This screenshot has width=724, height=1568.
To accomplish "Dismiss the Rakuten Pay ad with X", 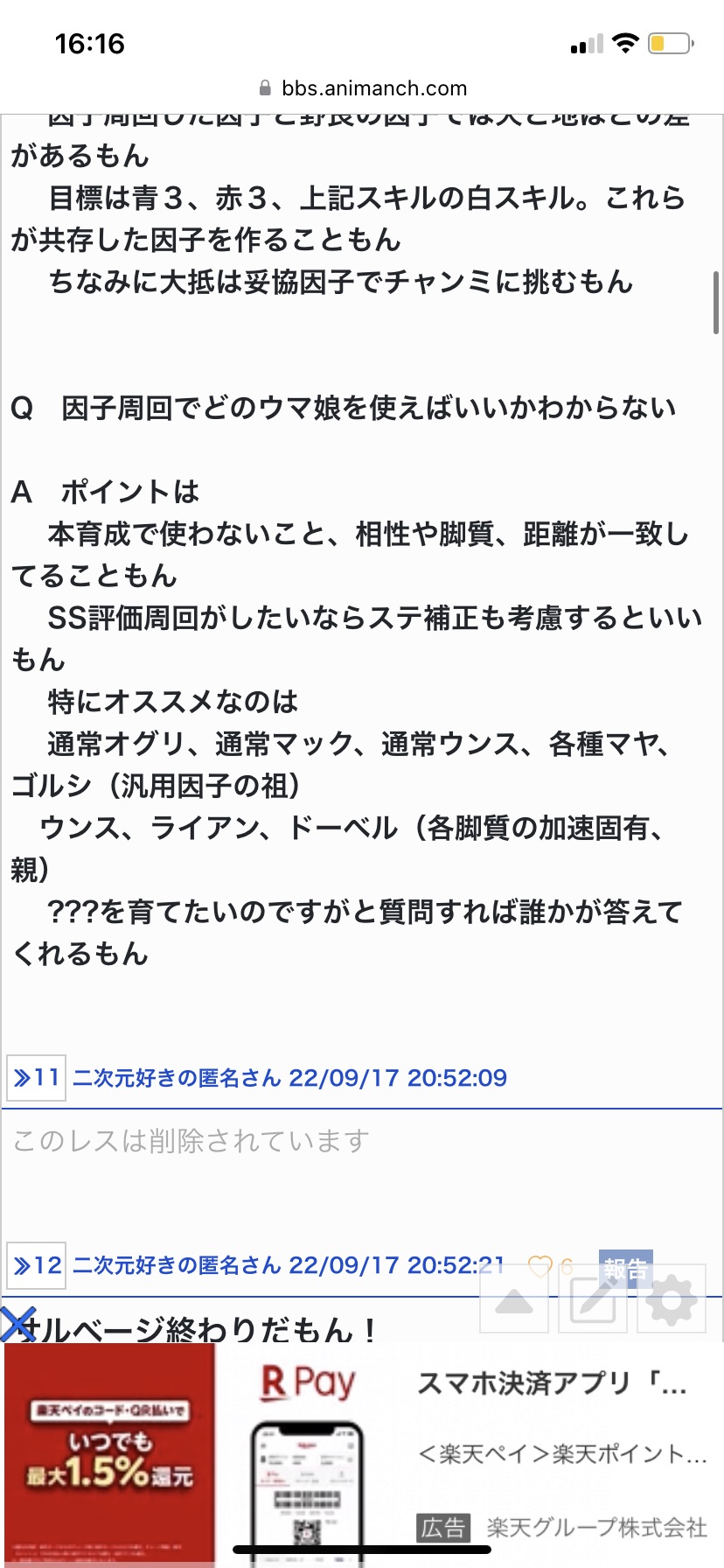I will pyautogui.click(x=17, y=1324).
